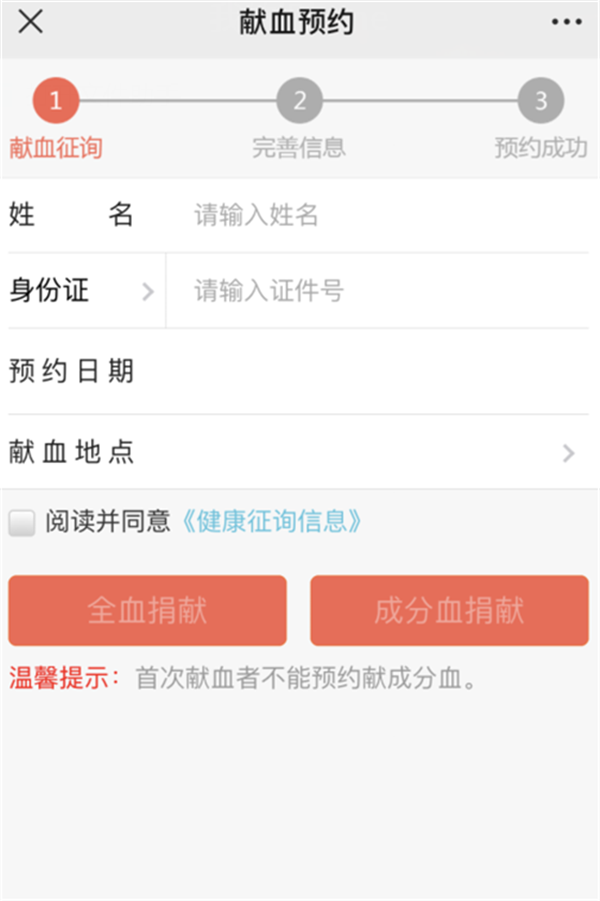Select 成分血捐献 component donation

pyautogui.click(x=449, y=610)
